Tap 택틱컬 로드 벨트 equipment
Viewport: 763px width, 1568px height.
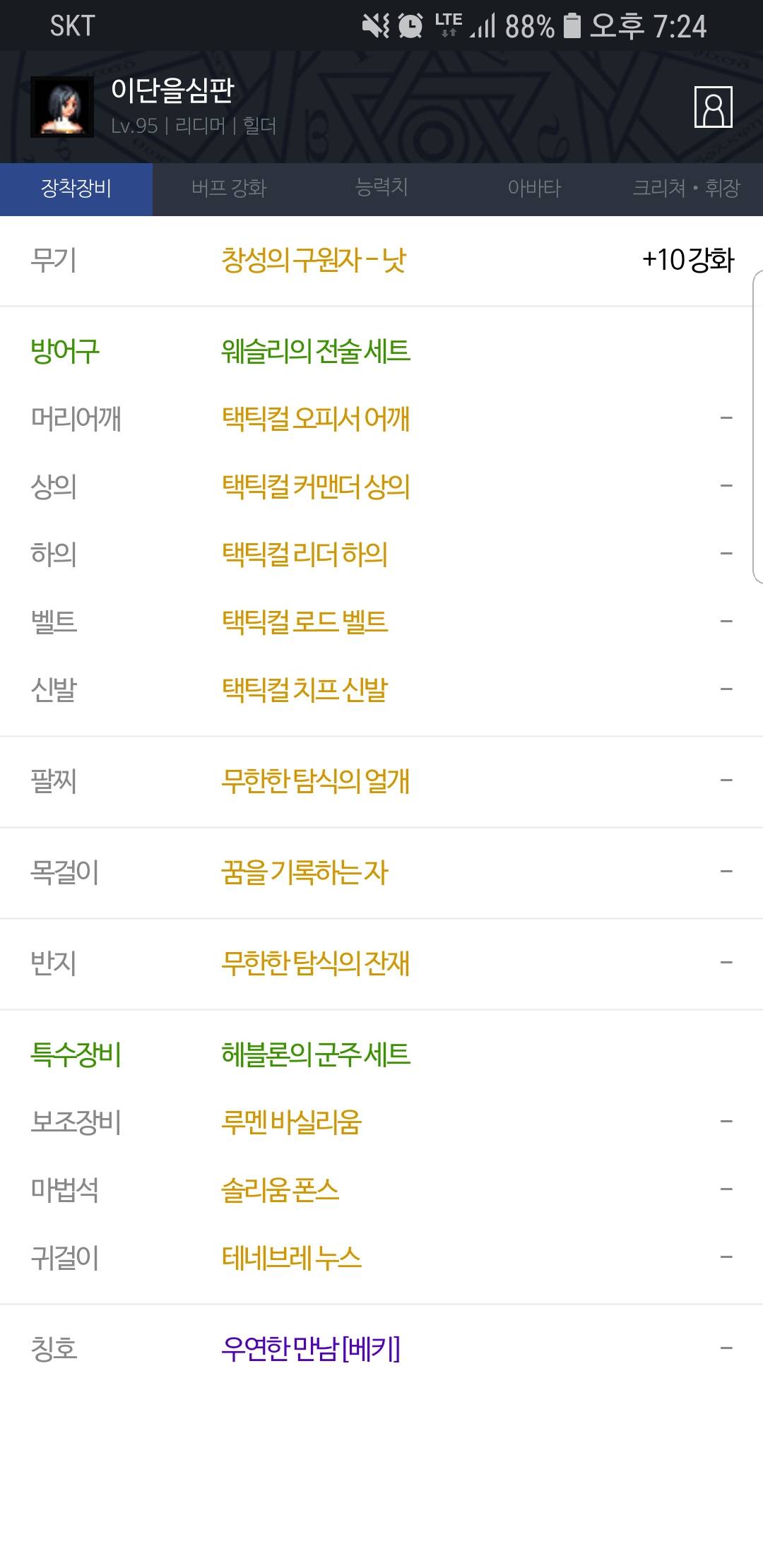click(381, 622)
